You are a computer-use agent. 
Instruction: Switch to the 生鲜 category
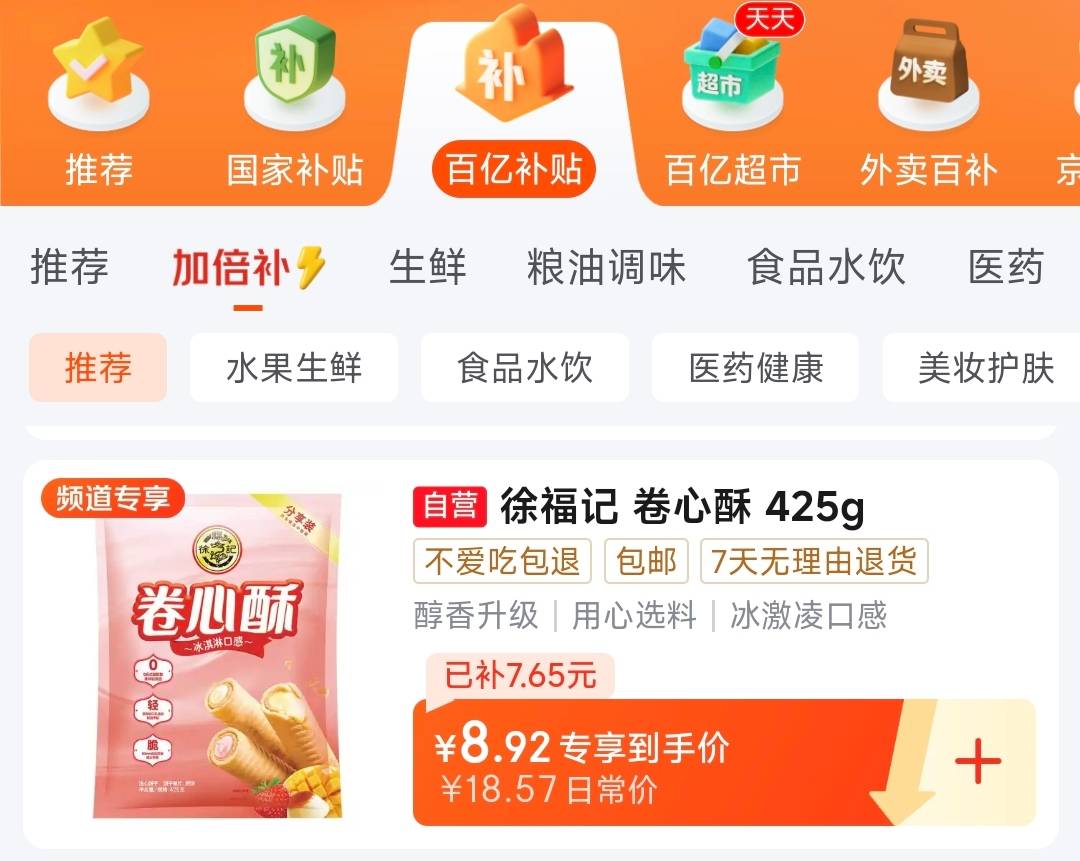[x=428, y=267]
